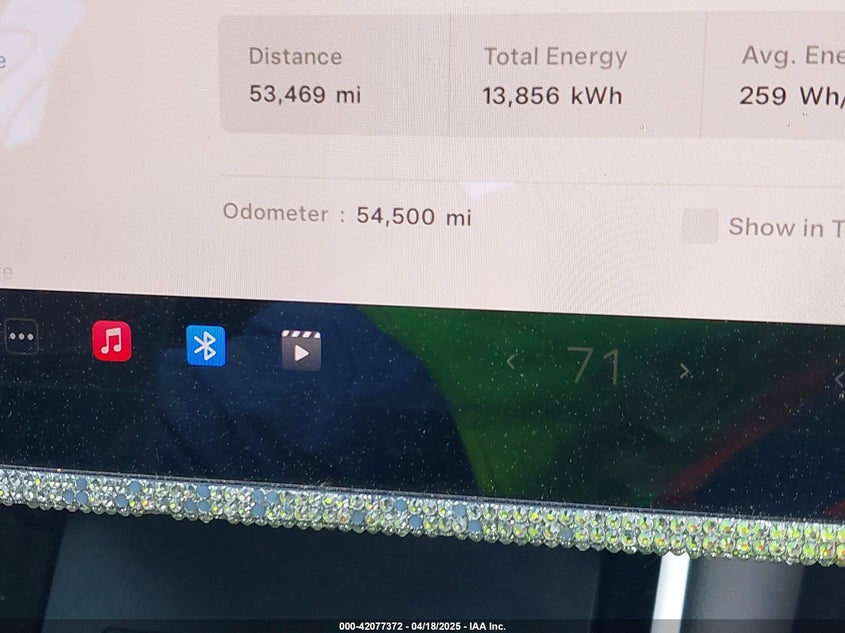This screenshot has height=633, width=845.
Task: Lower the cabin temperature with left arrow
Action: click(x=511, y=361)
